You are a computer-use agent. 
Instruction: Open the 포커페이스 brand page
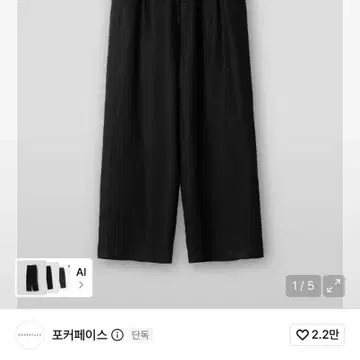pyautogui.click(x=79, y=335)
